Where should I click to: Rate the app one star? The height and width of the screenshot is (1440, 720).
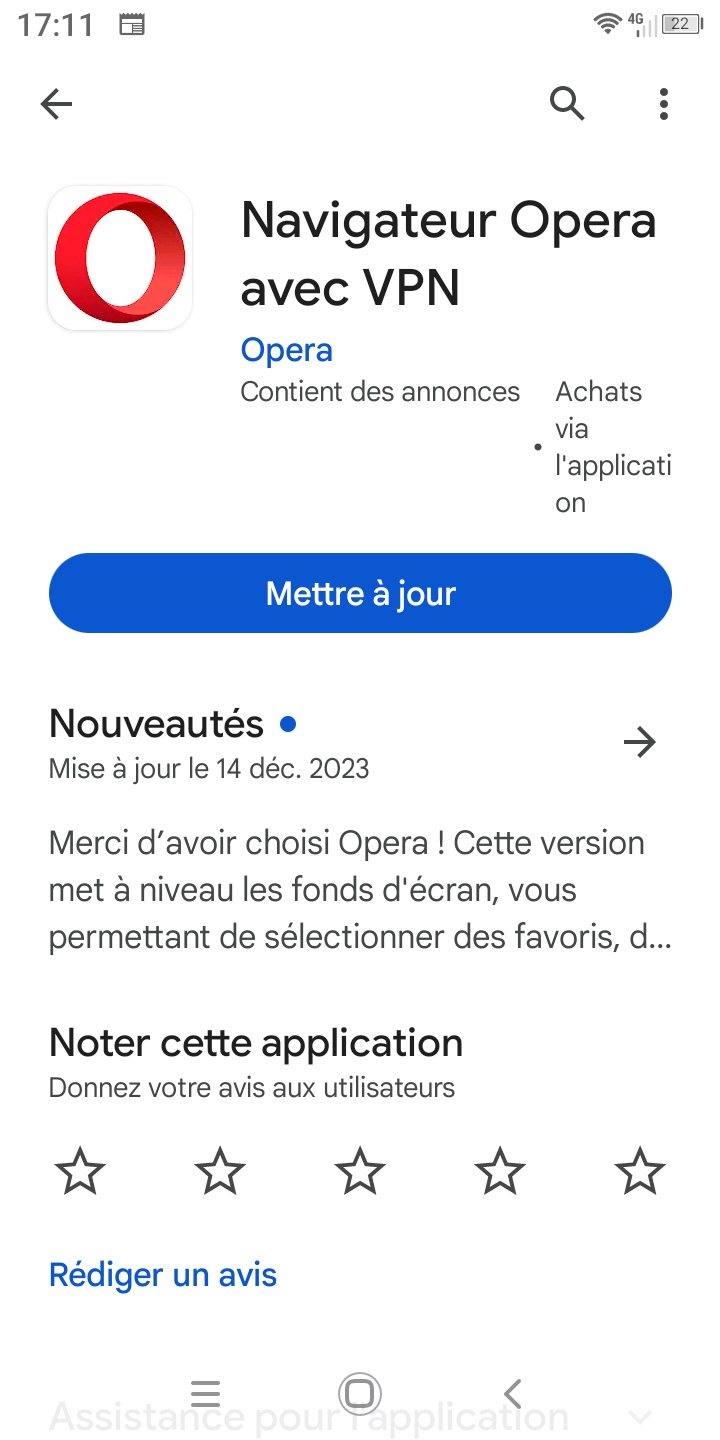[80, 1171]
